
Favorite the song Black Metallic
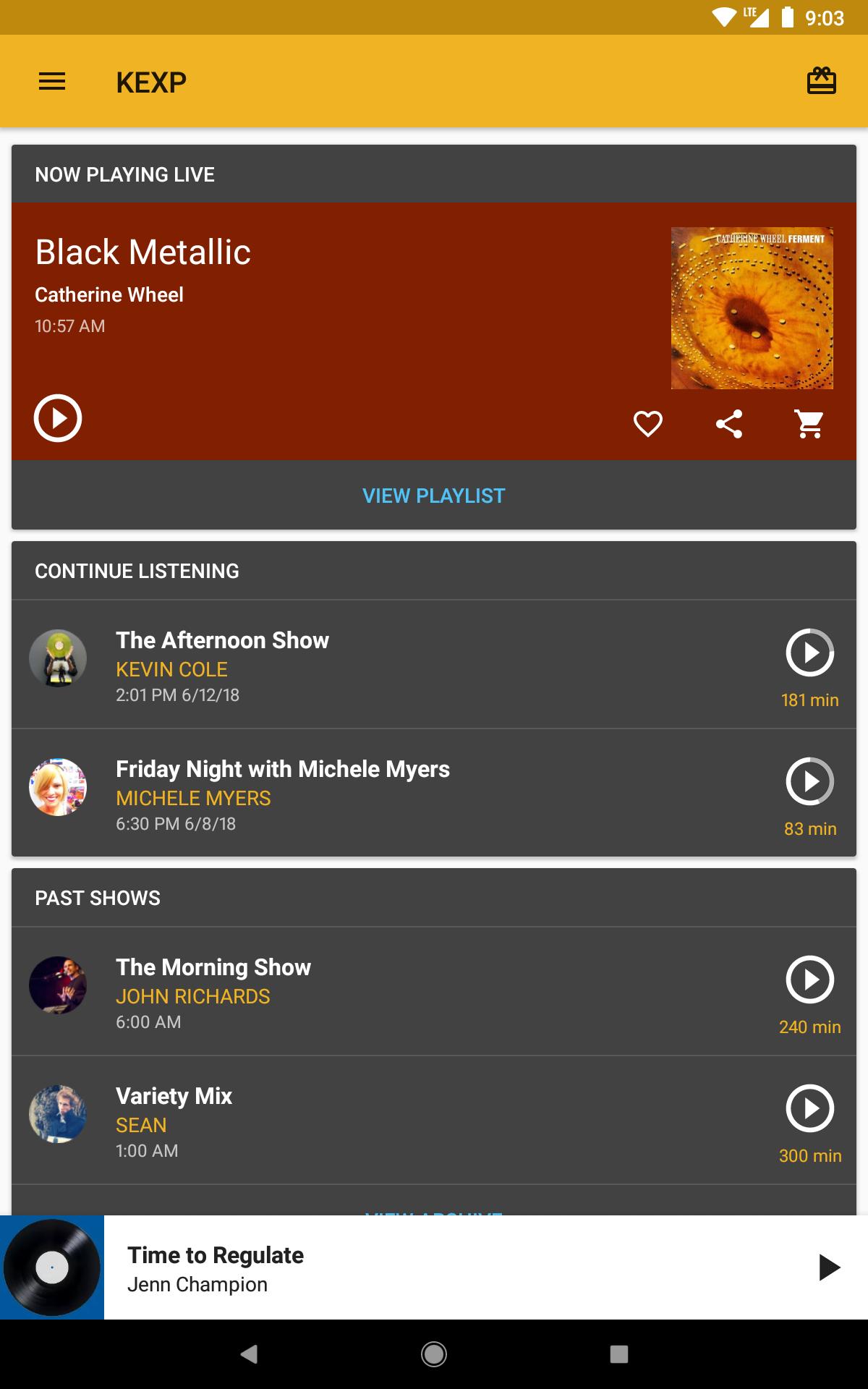pos(647,424)
